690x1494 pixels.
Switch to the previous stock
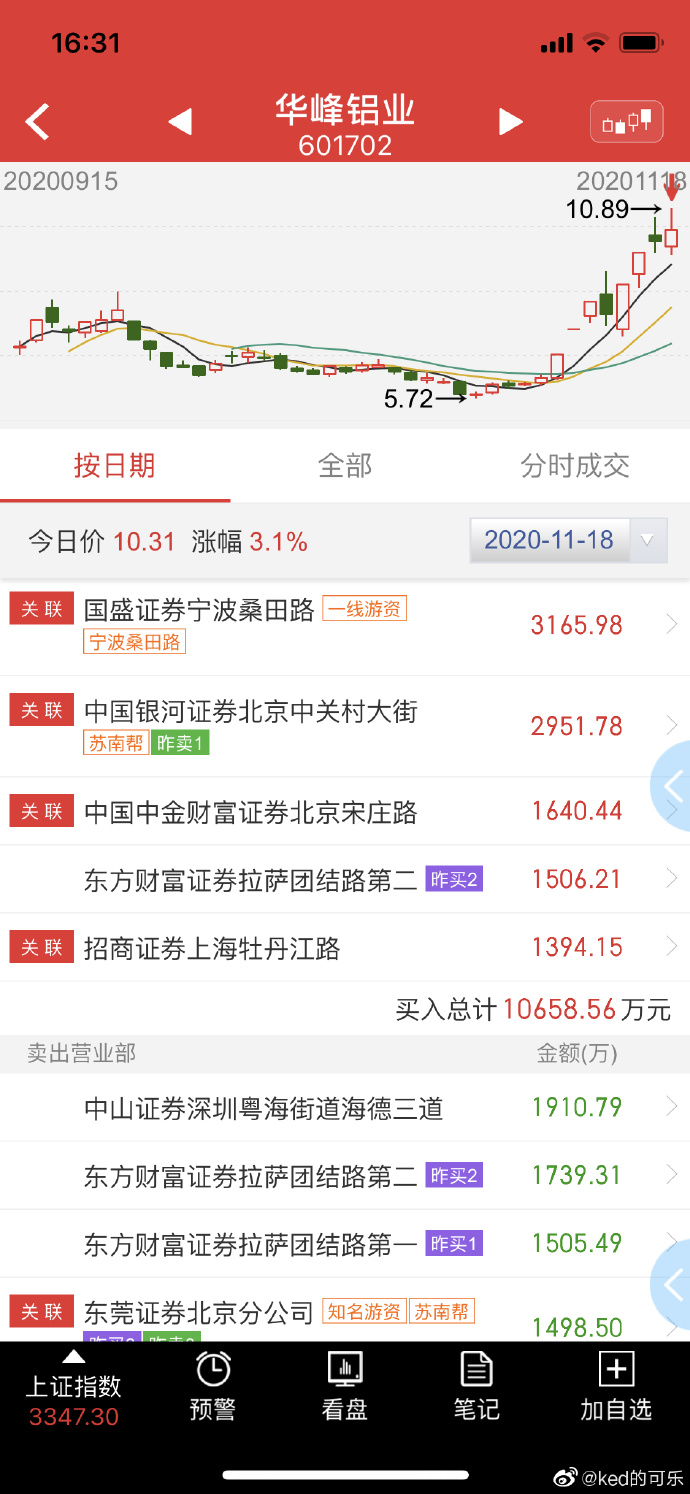[180, 122]
